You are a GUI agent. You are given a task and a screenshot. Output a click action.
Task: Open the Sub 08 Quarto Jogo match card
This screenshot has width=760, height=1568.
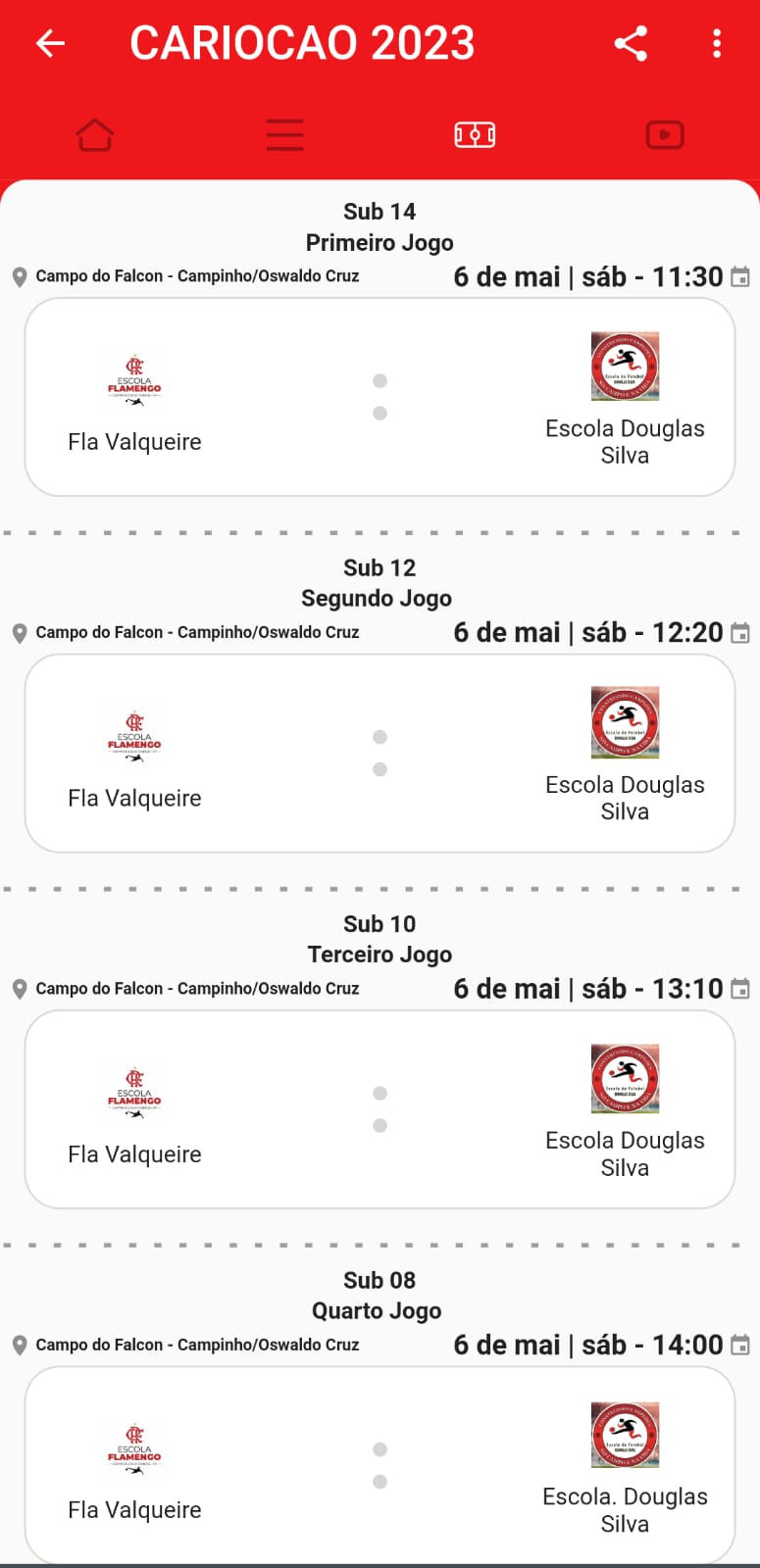click(380, 1465)
